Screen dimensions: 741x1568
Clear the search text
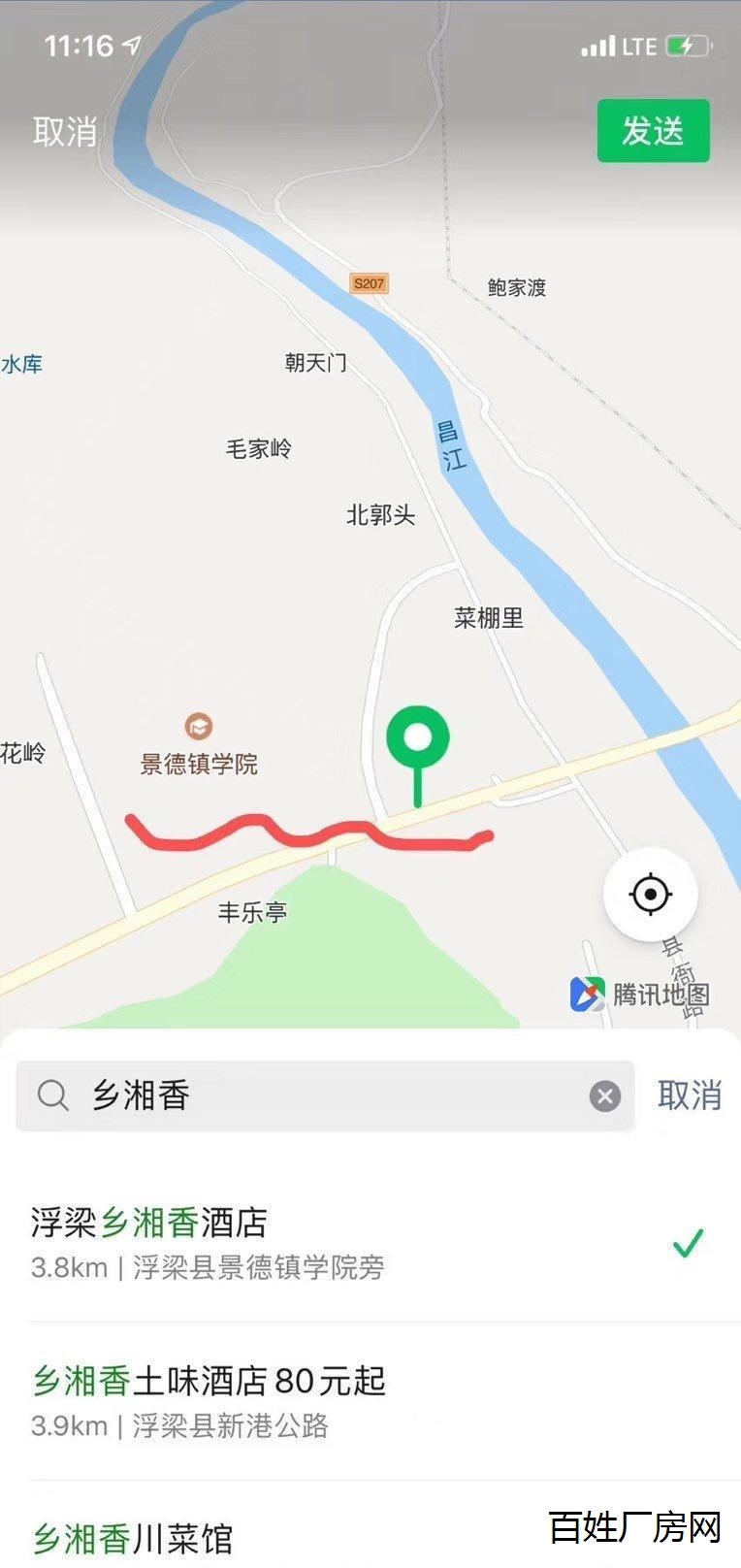(x=605, y=1096)
